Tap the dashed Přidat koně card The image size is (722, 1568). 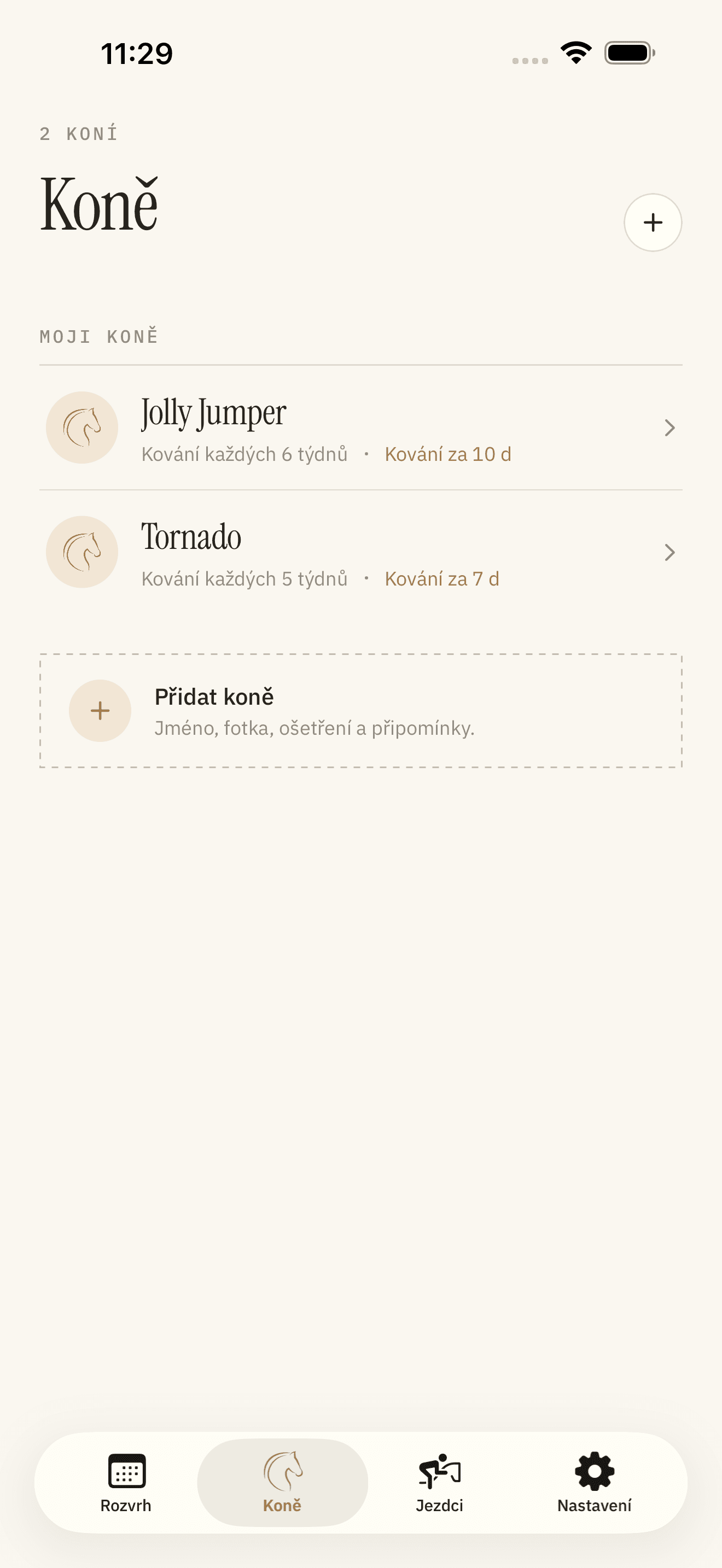(x=361, y=710)
